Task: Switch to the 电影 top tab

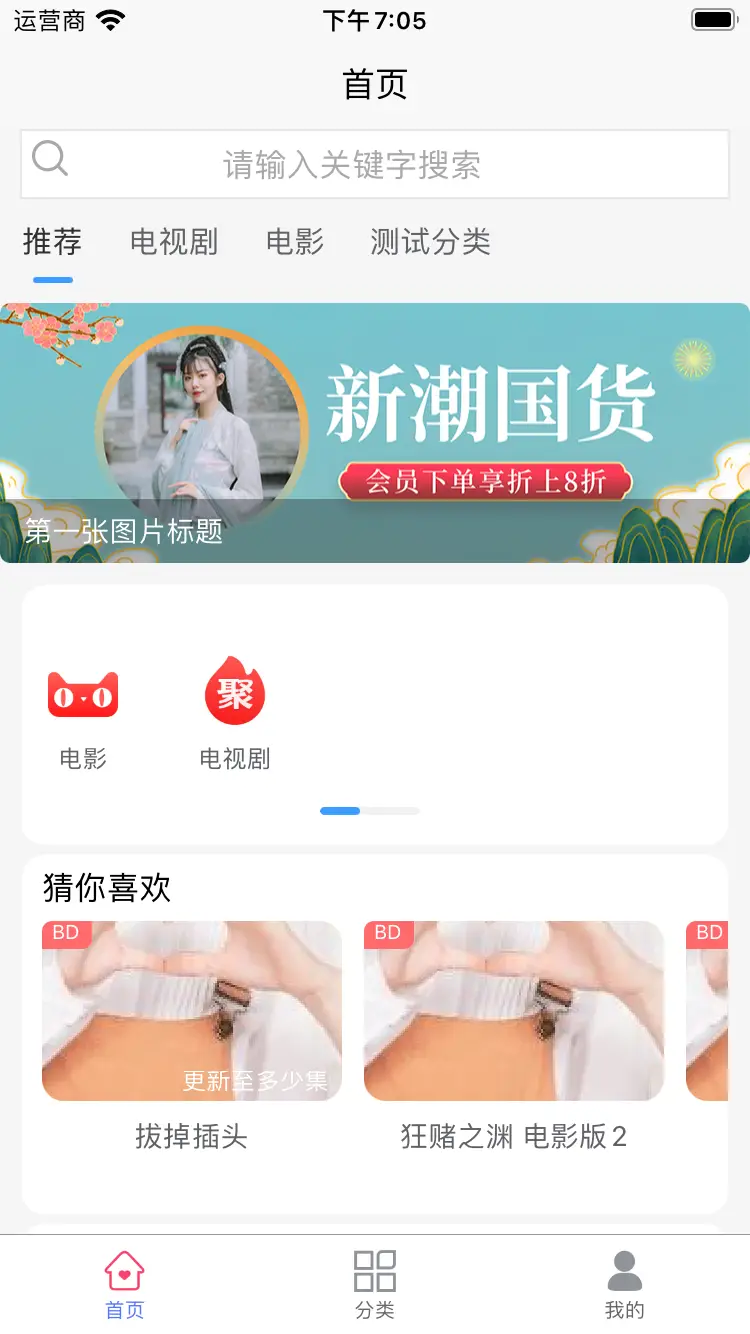Action: click(295, 242)
